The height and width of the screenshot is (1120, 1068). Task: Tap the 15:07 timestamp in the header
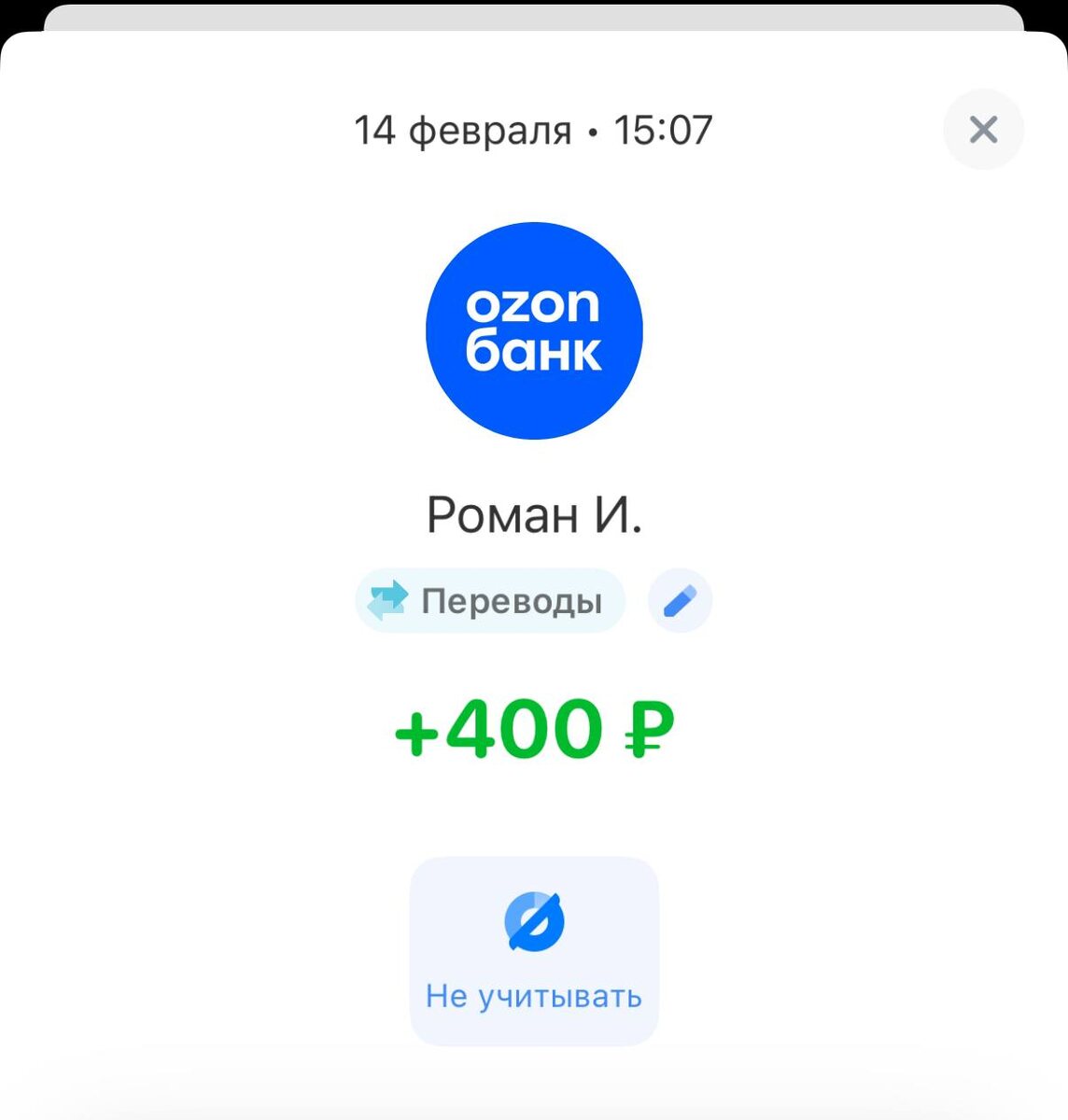666,130
